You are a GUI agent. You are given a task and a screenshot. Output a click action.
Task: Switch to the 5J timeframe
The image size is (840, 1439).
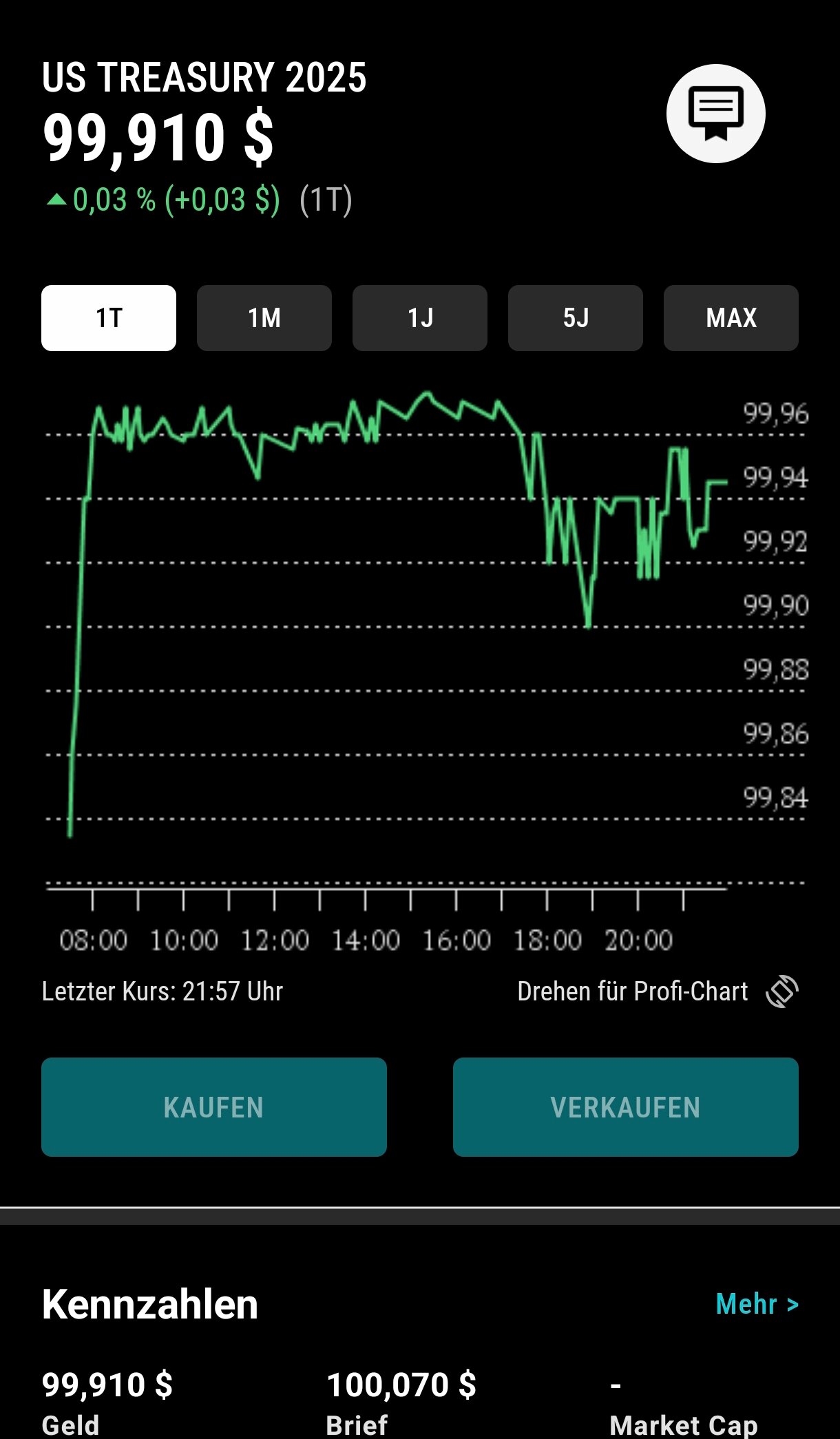576,318
